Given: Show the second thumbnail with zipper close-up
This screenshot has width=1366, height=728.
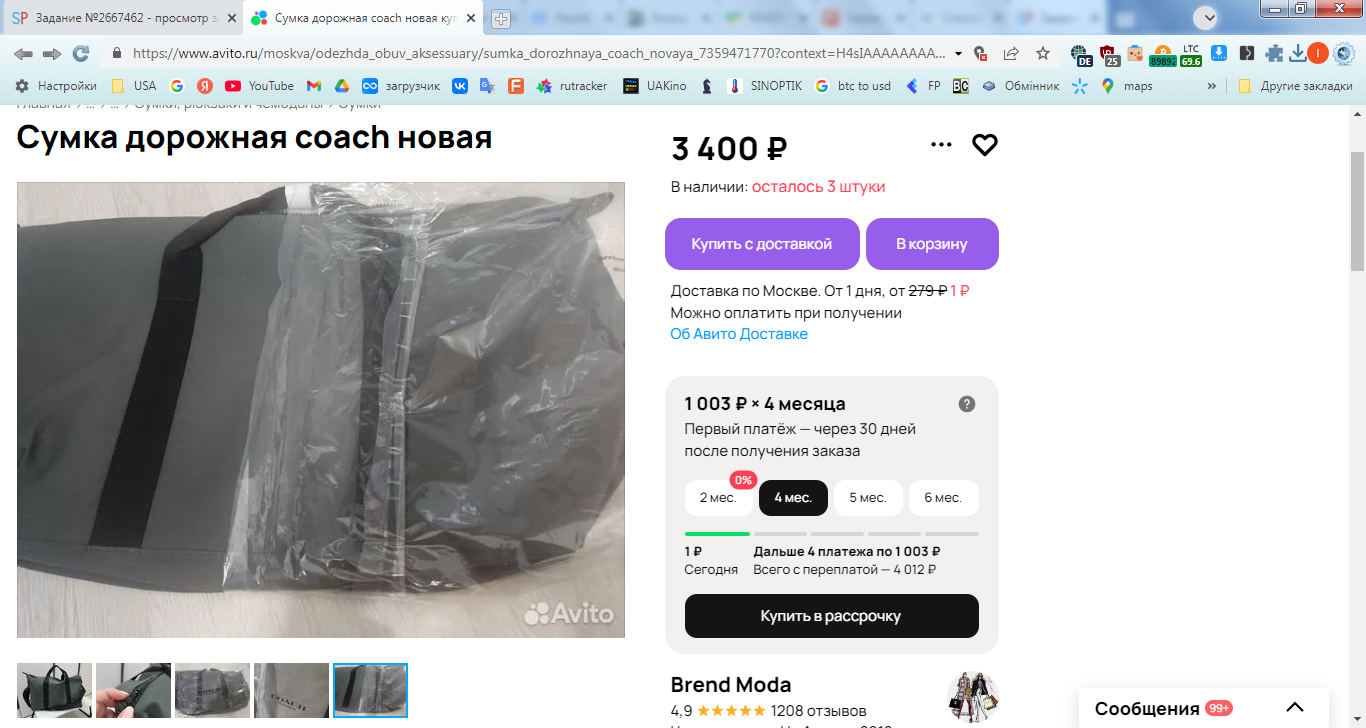Looking at the screenshot, I should [133, 690].
